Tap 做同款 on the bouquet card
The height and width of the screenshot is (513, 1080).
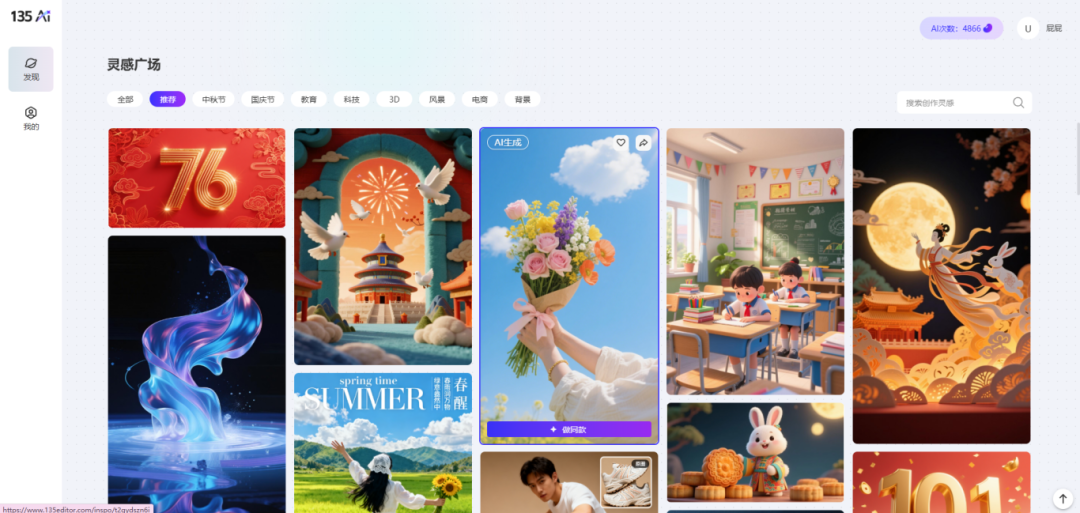point(569,429)
